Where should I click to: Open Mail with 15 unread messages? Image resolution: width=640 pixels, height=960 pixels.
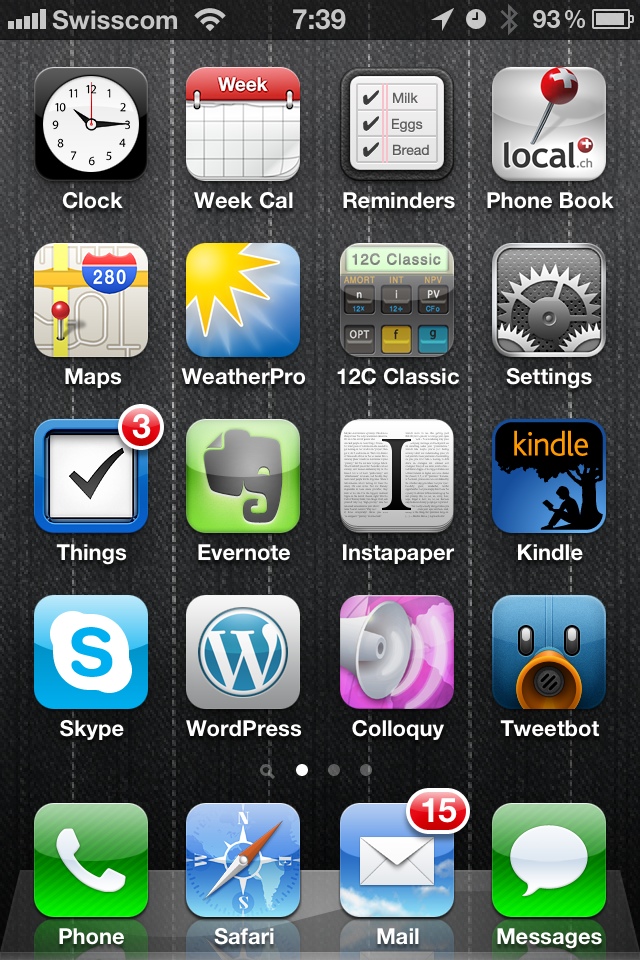(x=397, y=860)
